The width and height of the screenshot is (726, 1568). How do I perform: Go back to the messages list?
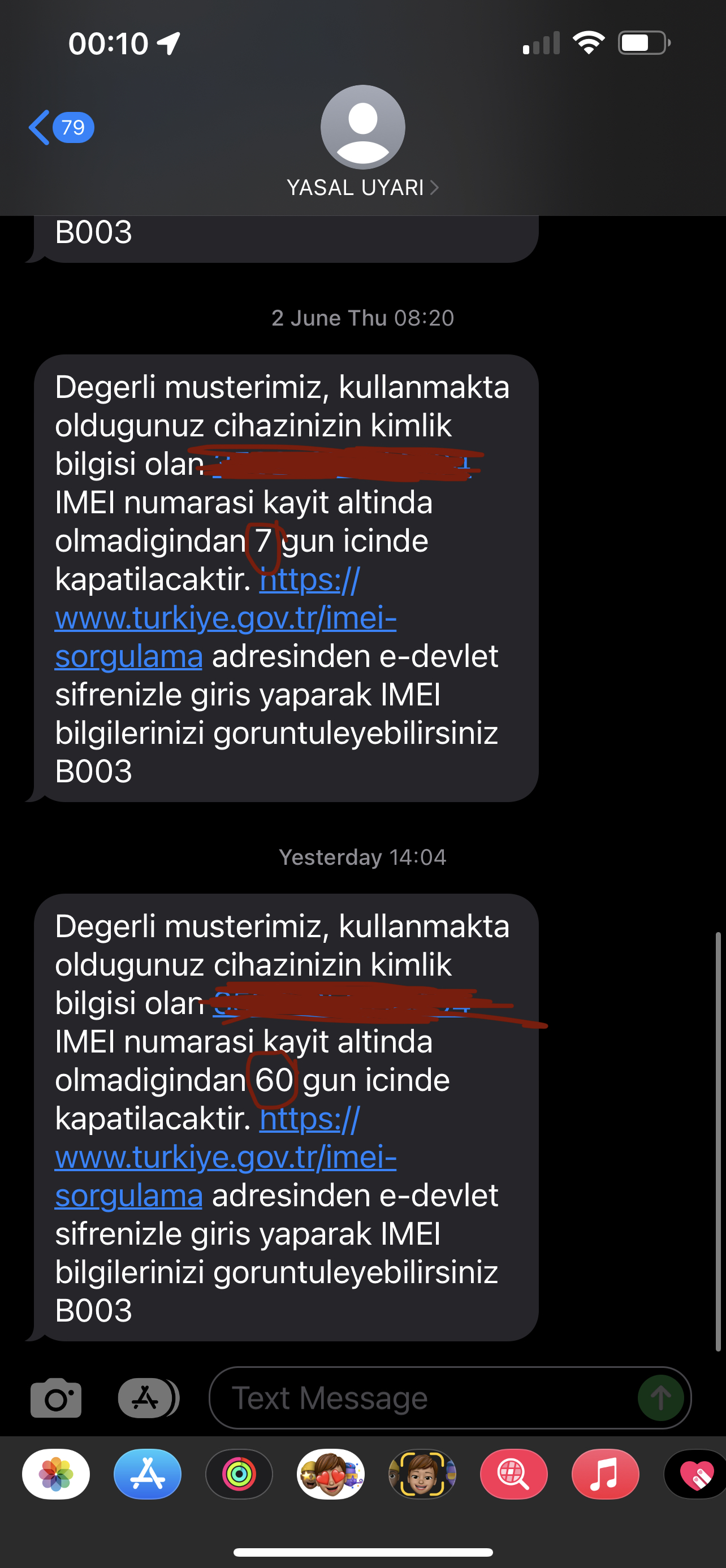click(x=60, y=128)
